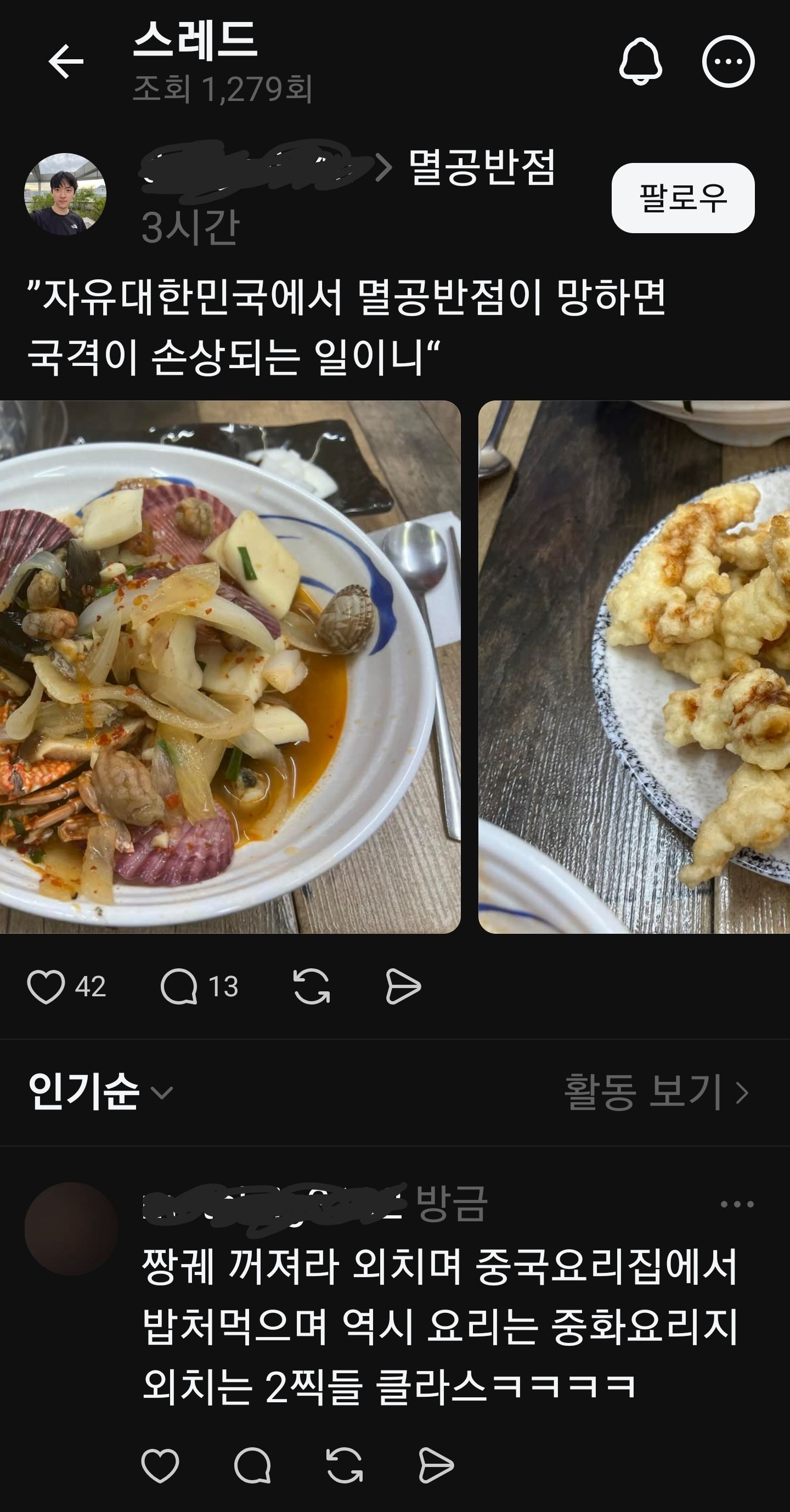Viewport: 790px width, 1512px height.
Task: Share the 중화요리 reply
Action: pyautogui.click(x=436, y=1465)
